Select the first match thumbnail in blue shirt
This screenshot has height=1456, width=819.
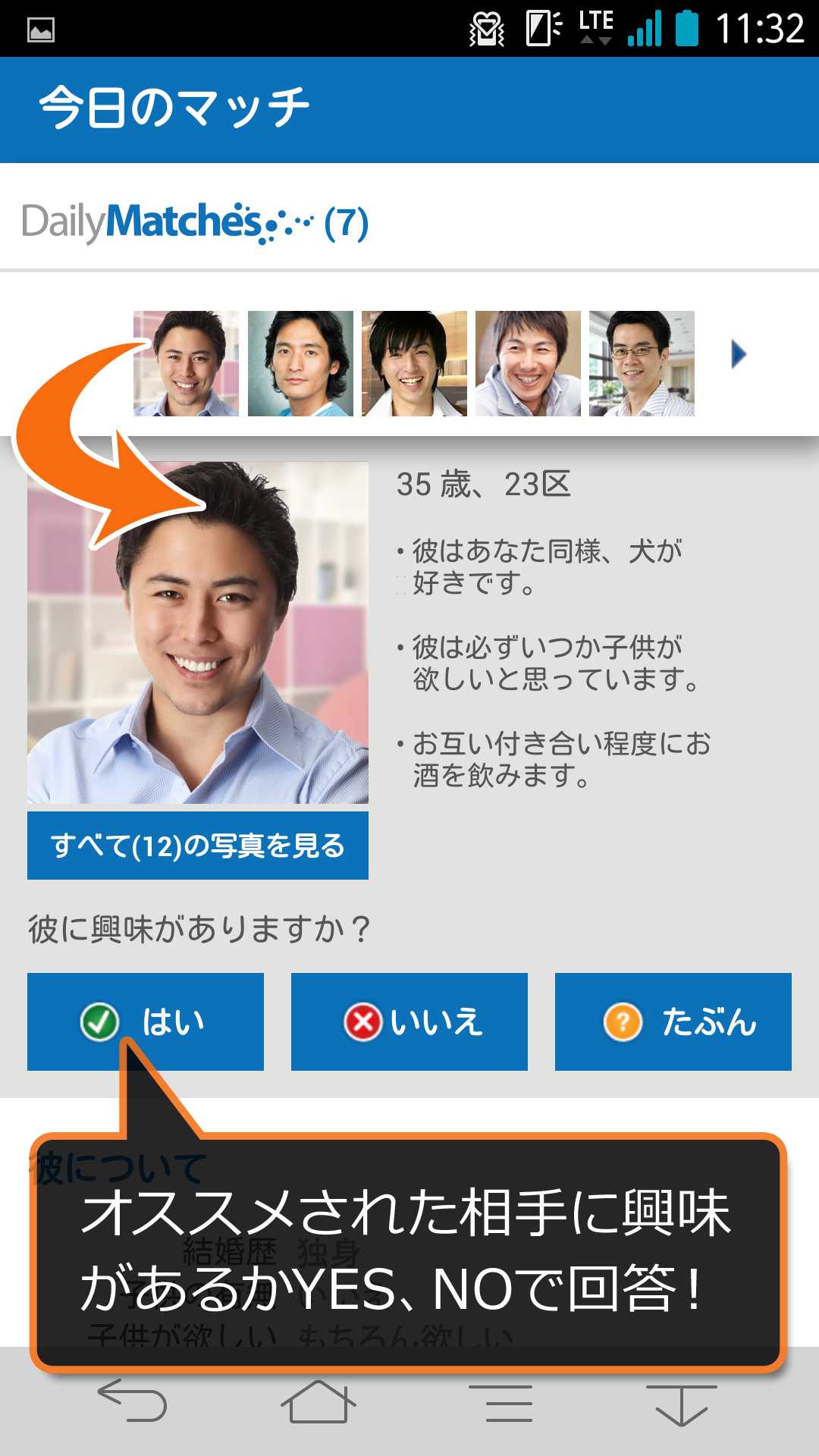tap(187, 364)
